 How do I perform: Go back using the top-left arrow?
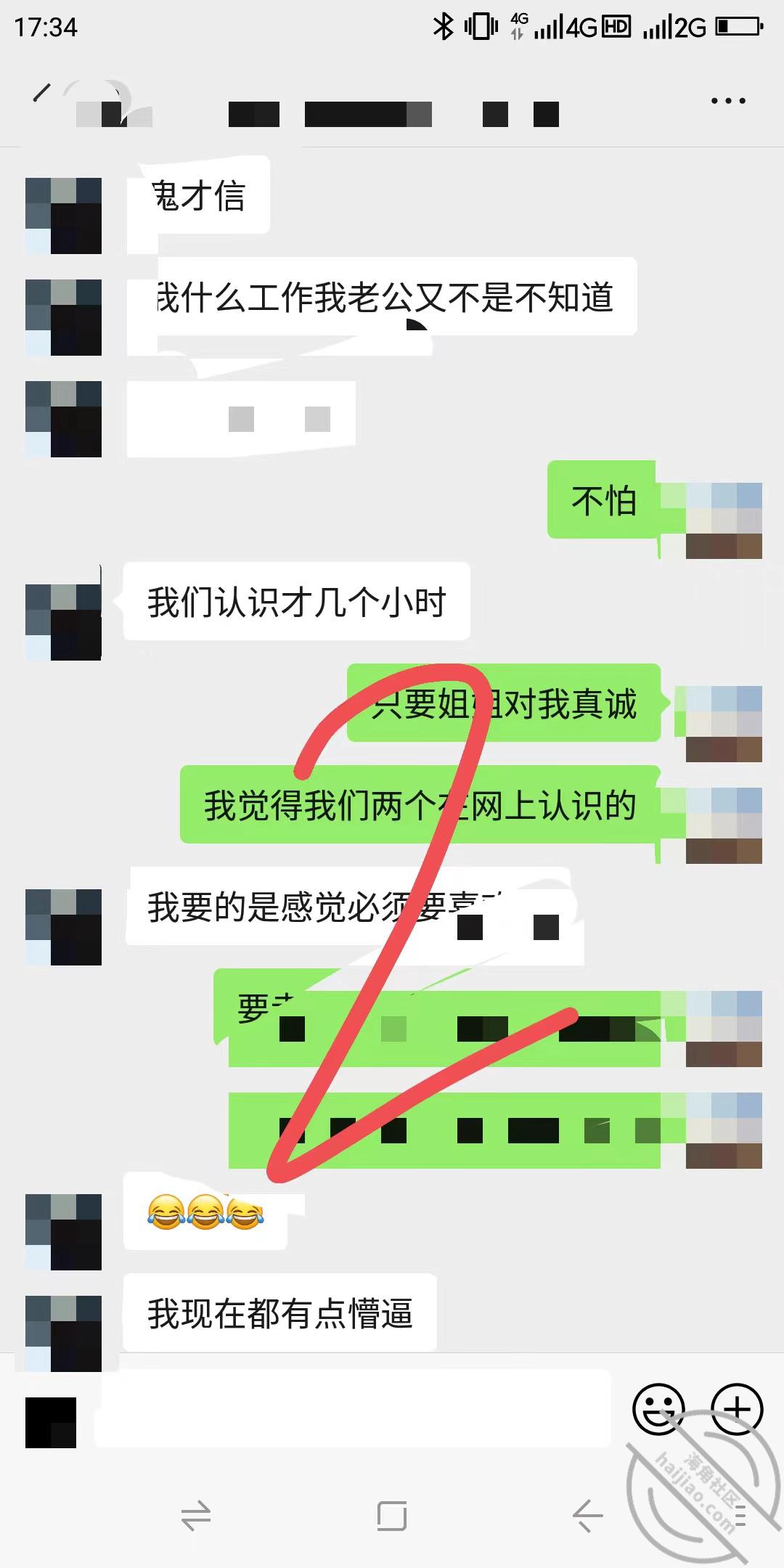pyautogui.click(x=42, y=93)
